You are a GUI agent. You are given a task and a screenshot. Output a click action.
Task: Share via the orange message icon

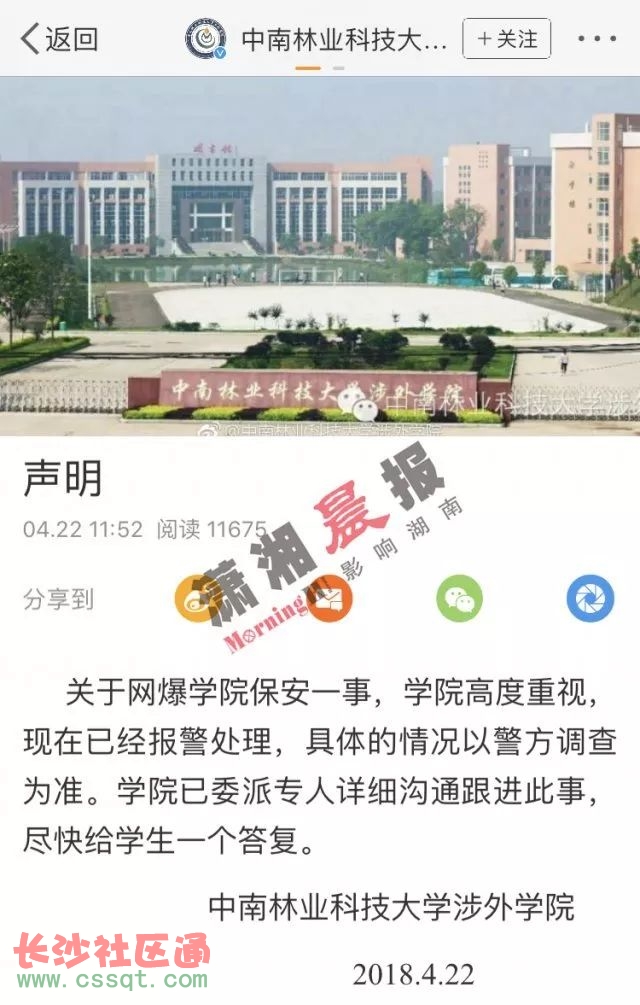(330, 599)
